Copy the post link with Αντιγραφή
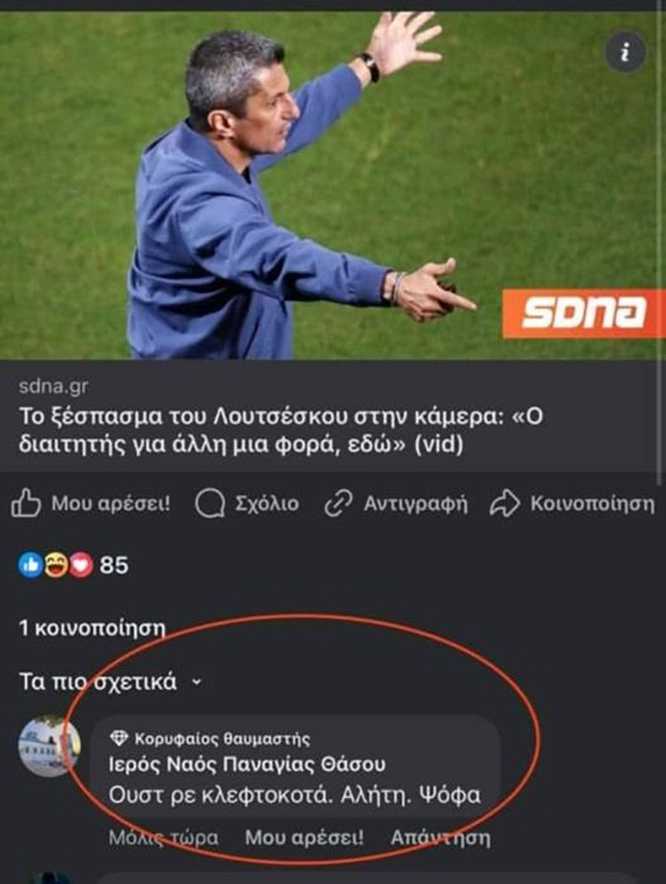The width and height of the screenshot is (666, 884). pos(396,504)
